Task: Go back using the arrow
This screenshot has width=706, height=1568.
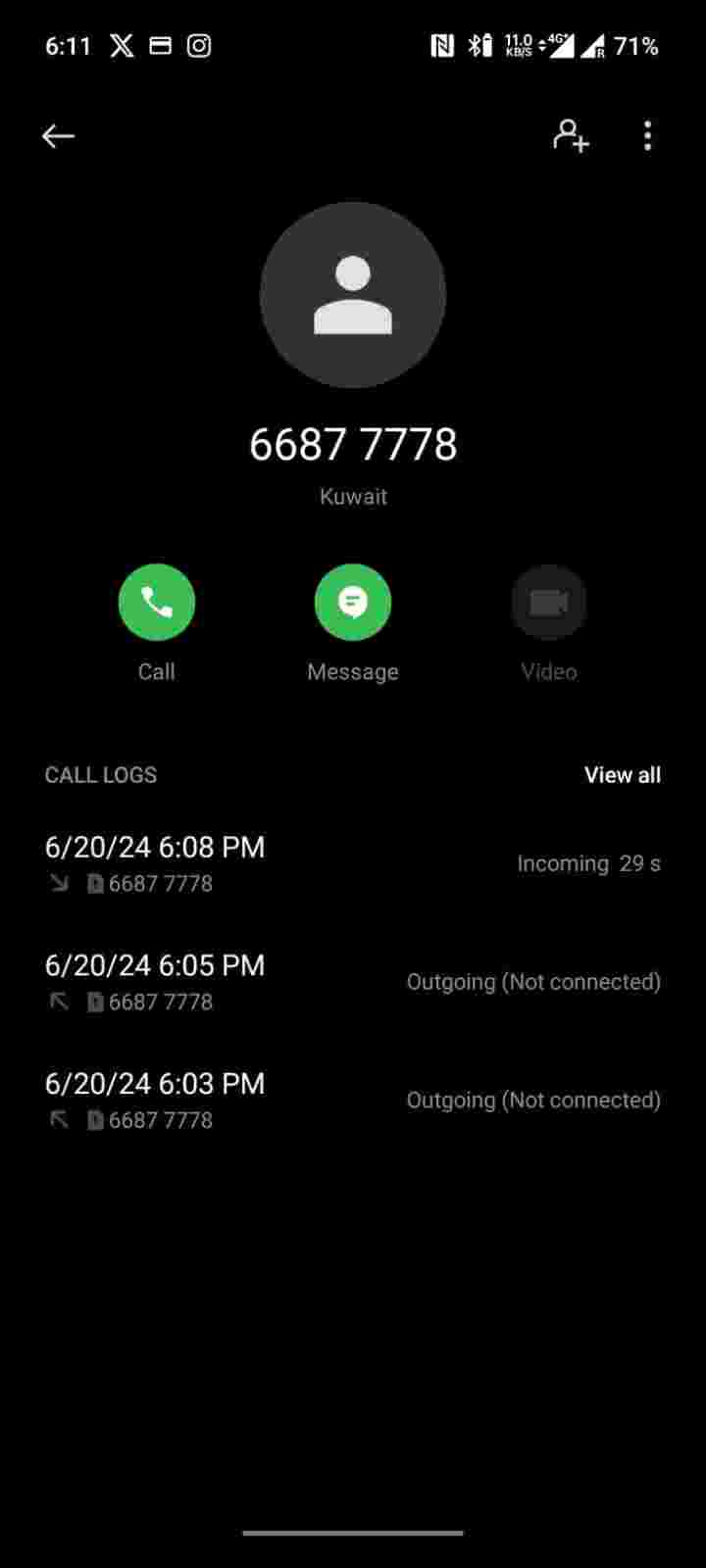Action: [58, 136]
